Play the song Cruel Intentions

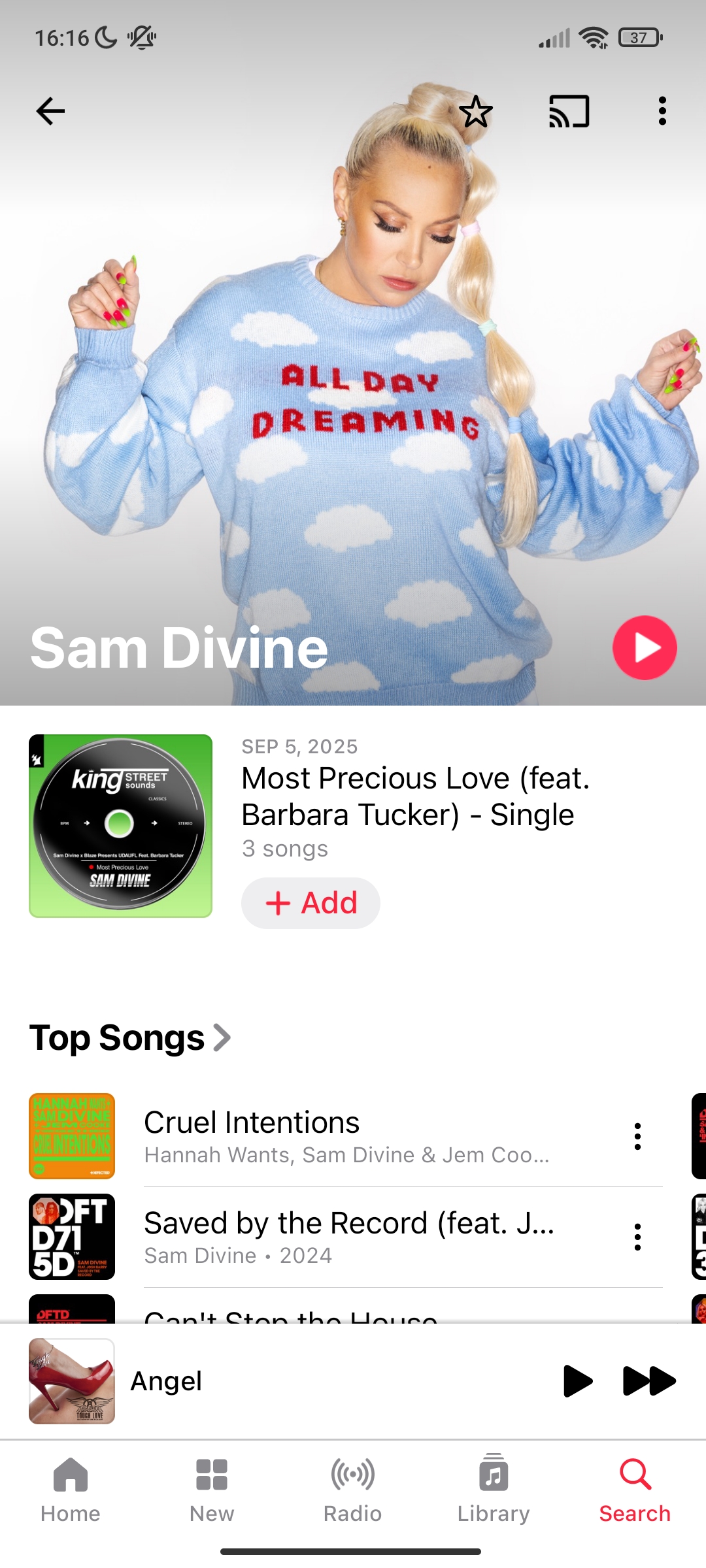(346, 1135)
